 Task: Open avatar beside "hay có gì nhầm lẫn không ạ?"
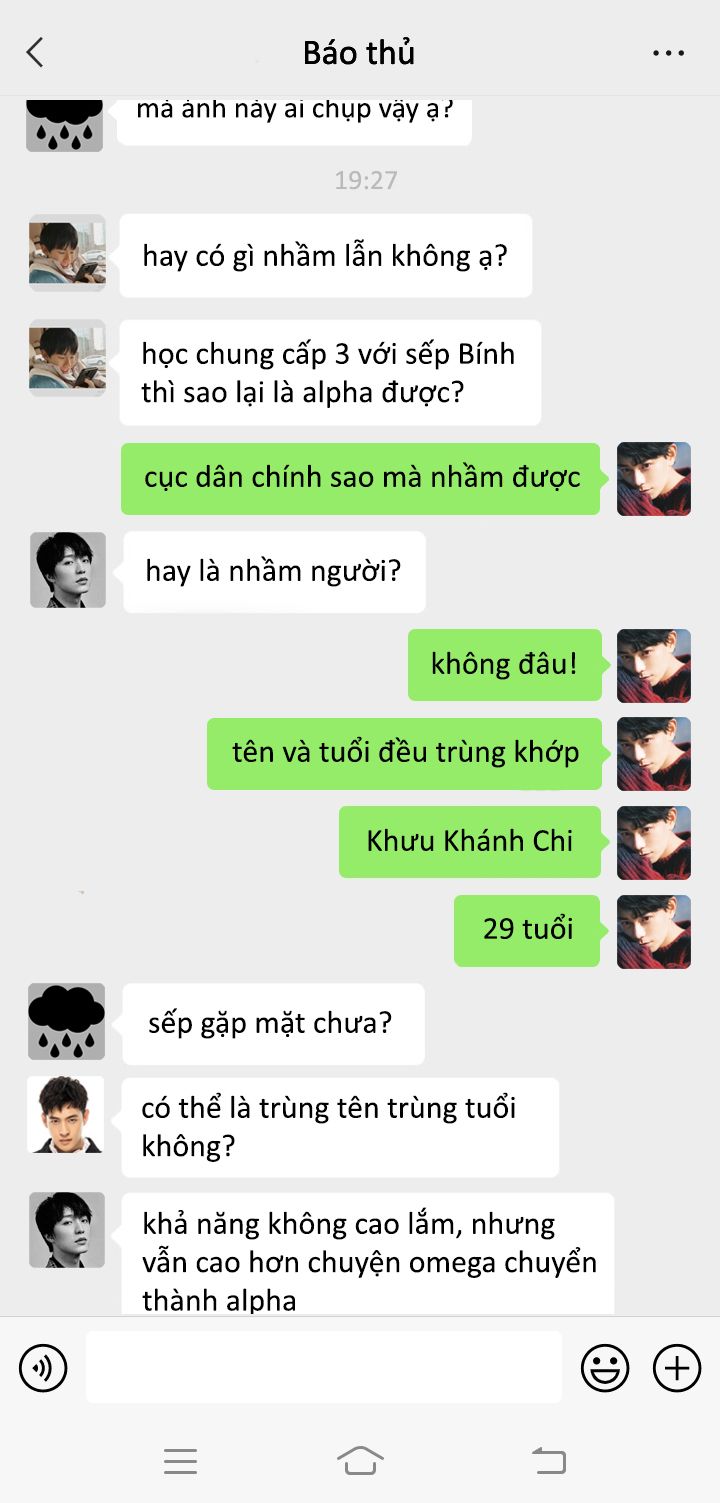pyautogui.click(x=67, y=252)
